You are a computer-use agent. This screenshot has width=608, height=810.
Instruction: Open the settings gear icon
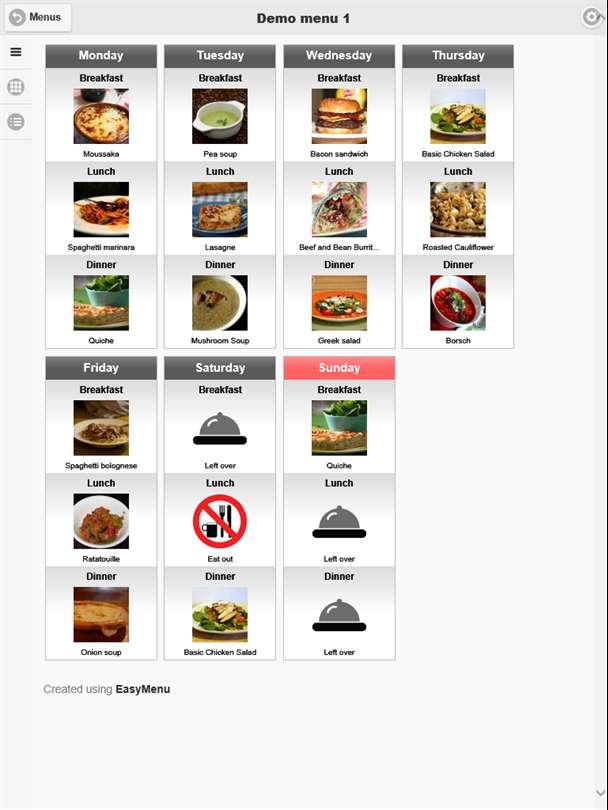point(593,17)
